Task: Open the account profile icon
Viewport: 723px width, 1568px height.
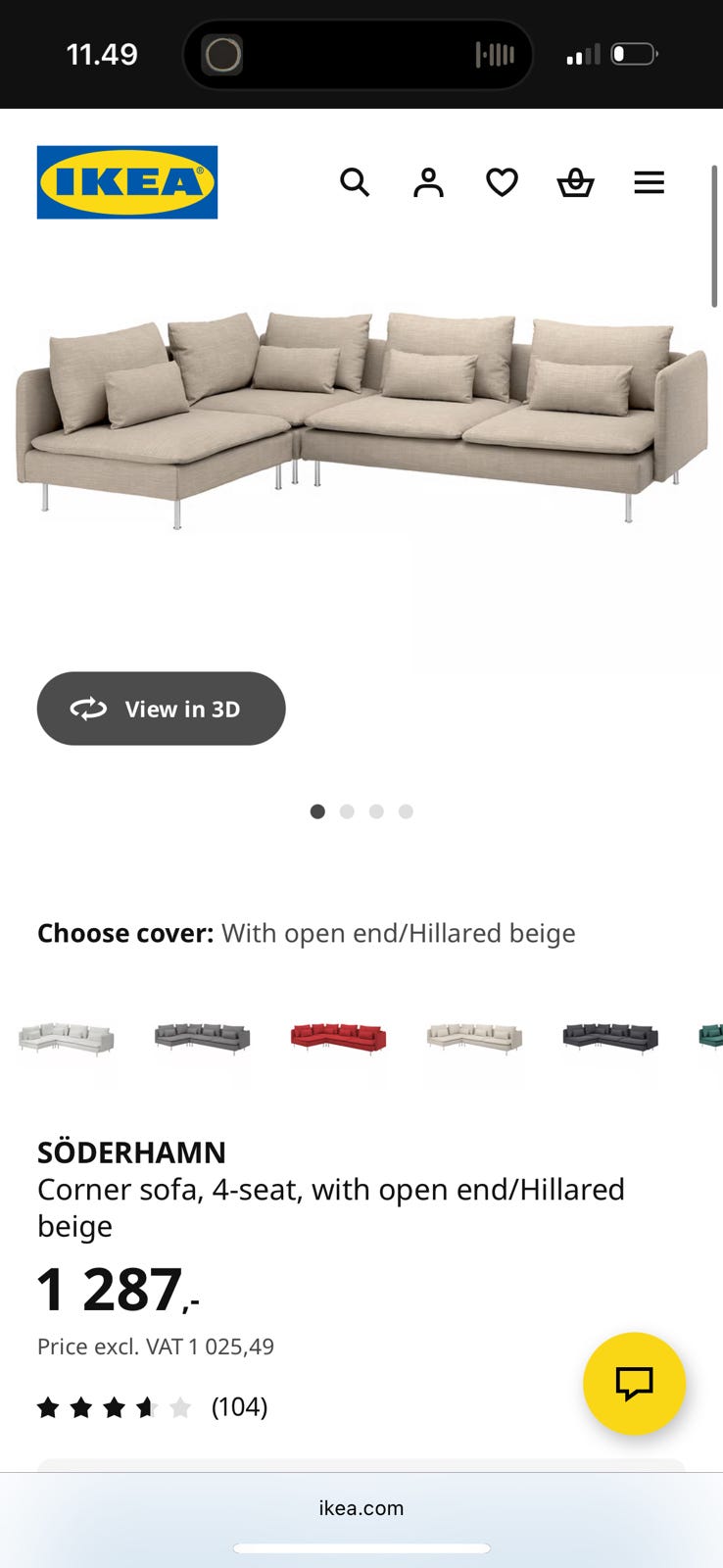Action: (428, 182)
